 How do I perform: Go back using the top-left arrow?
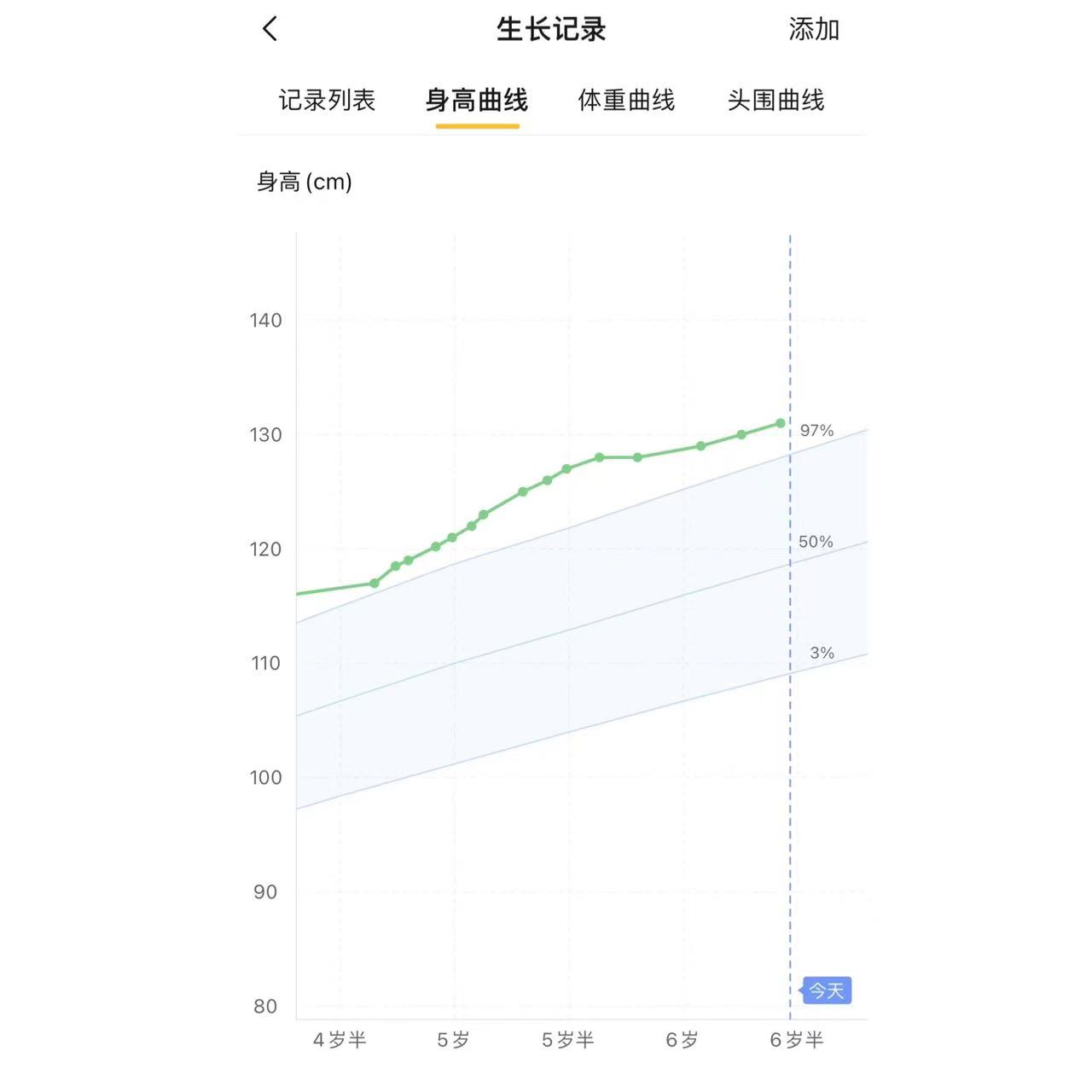pos(270,29)
